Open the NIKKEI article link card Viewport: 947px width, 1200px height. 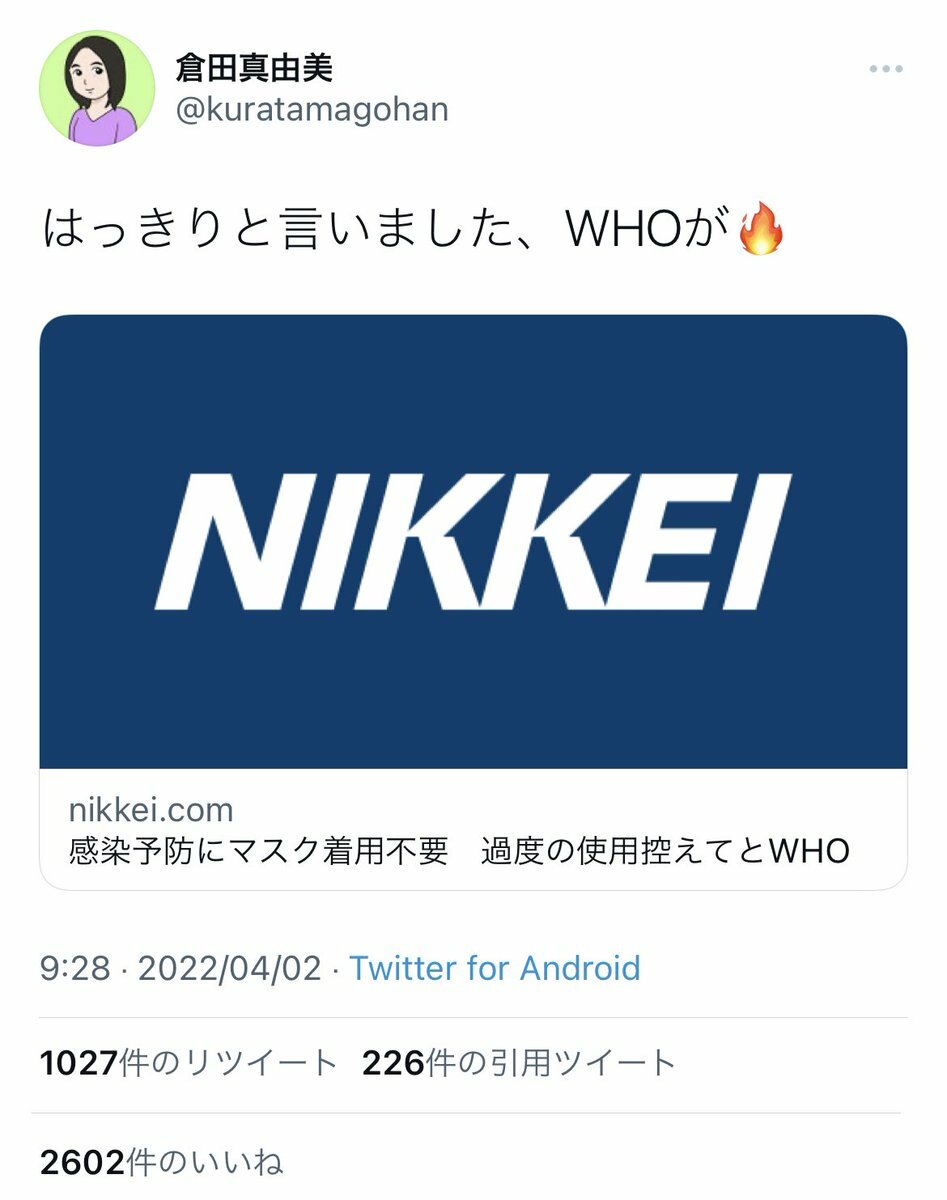point(473,600)
